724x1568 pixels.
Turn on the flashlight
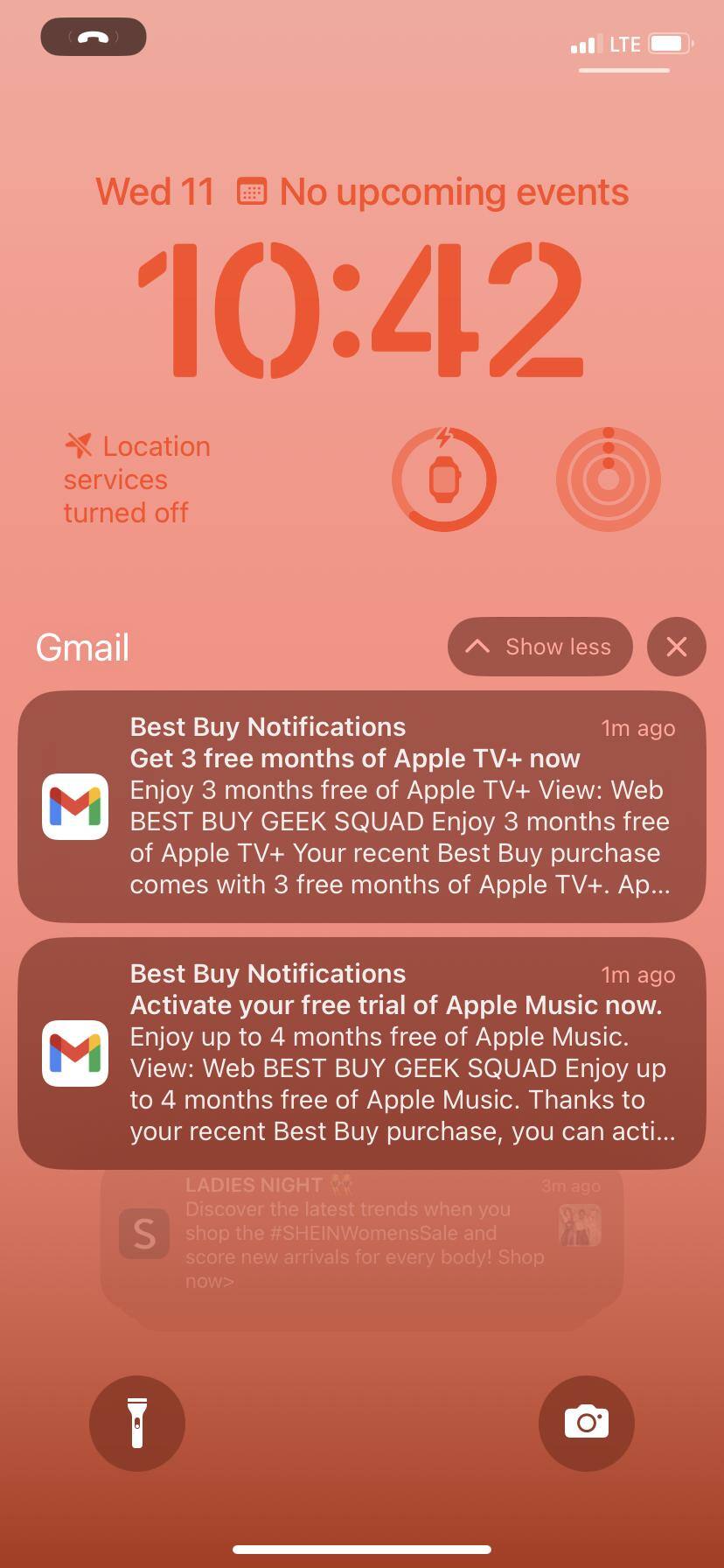pyautogui.click(x=137, y=1423)
